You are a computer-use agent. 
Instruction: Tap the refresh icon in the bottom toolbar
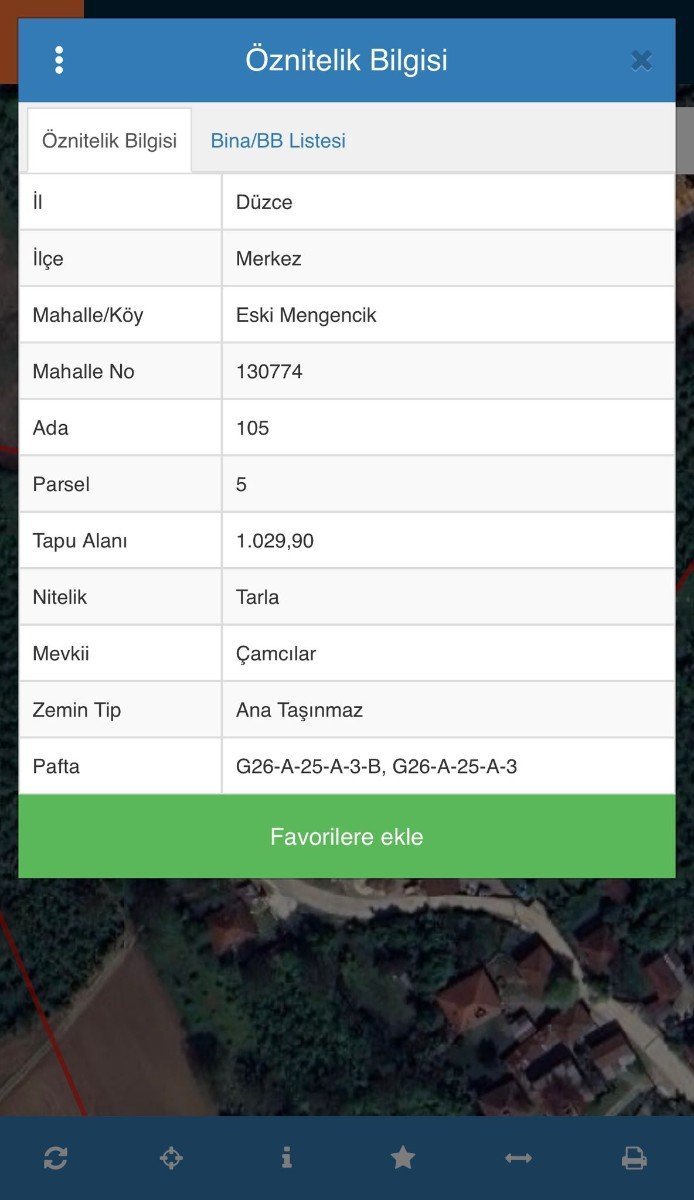(56, 1158)
